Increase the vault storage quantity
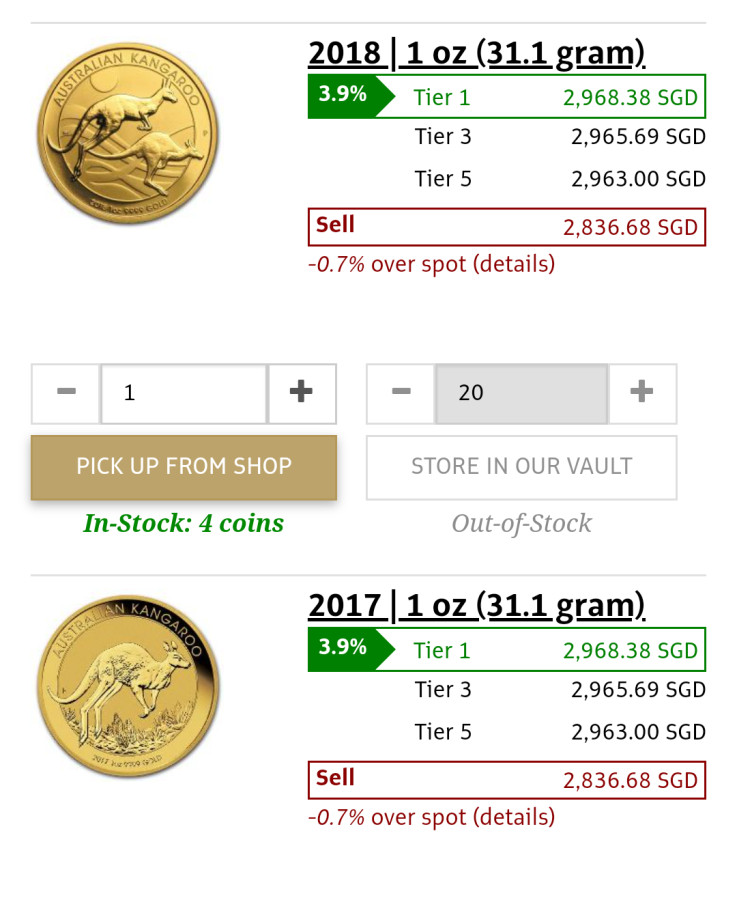Screen dimensions: 737x900 [x=642, y=393]
